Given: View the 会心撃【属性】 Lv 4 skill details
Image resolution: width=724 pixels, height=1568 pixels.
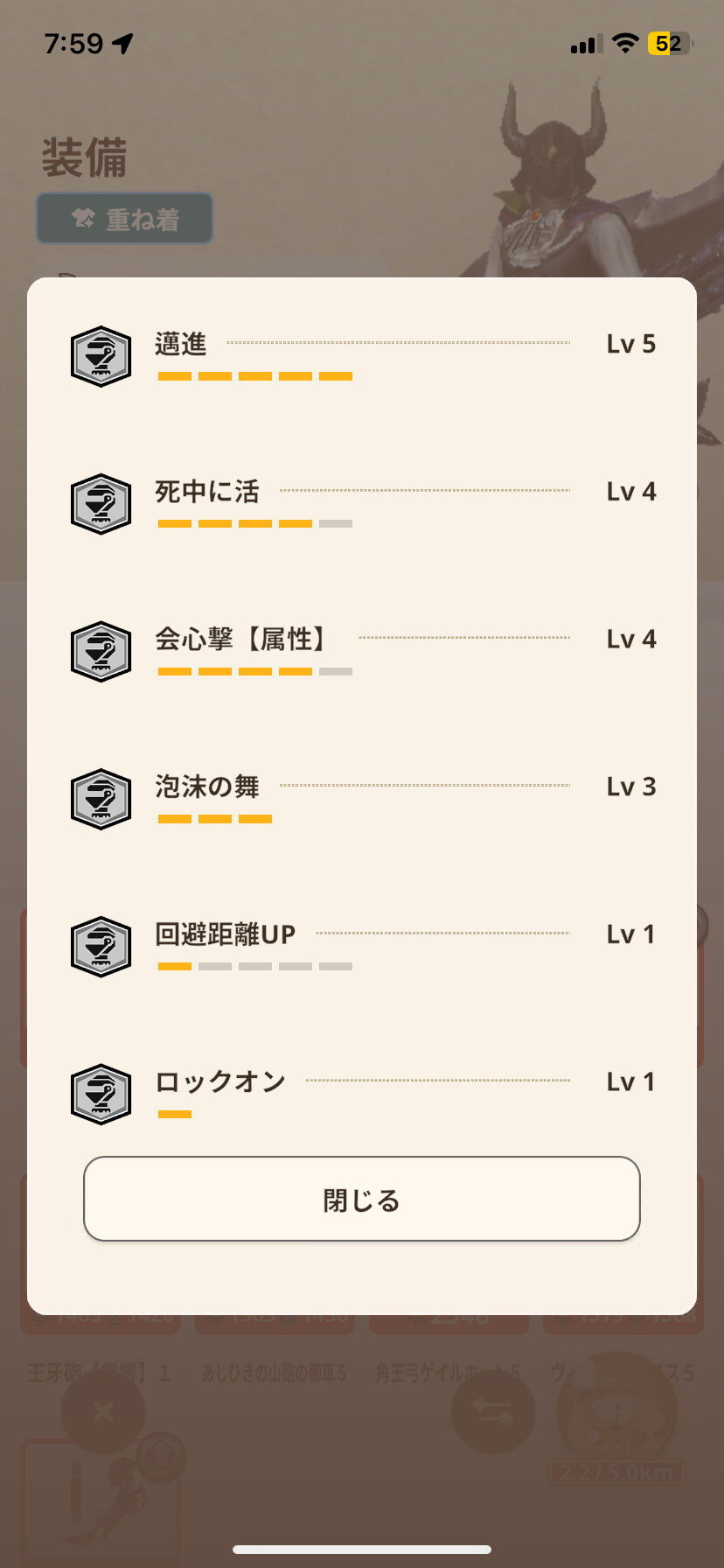Looking at the screenshot, I should pyautogui.click(x=362, y=652).
